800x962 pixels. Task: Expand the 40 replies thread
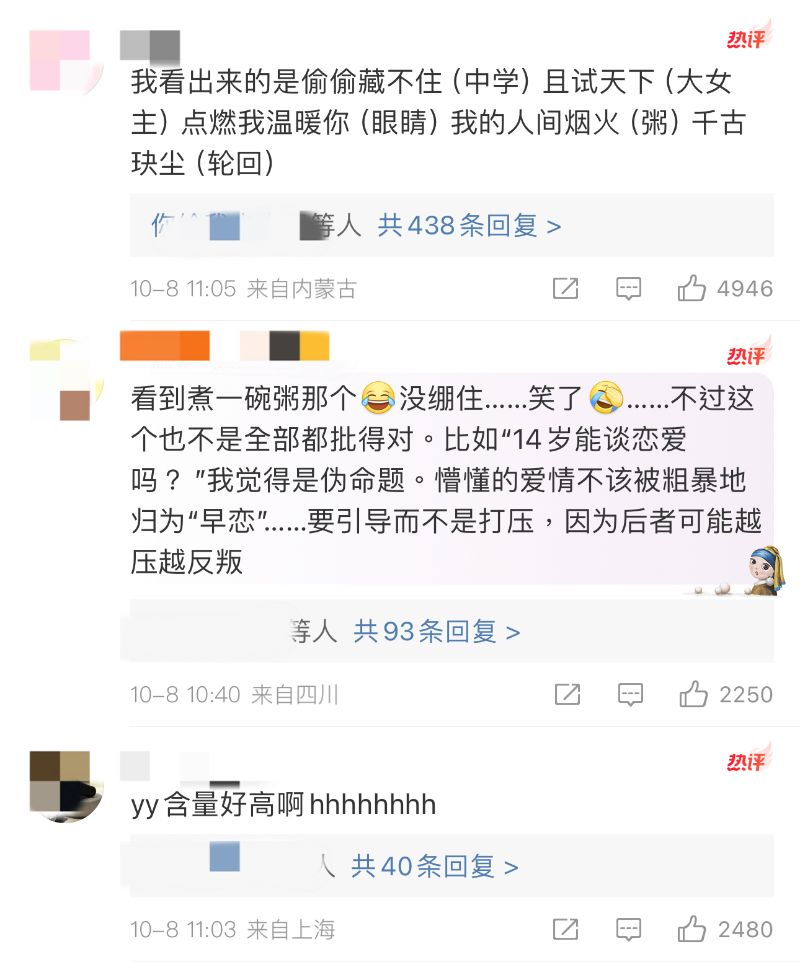point(434,867)
